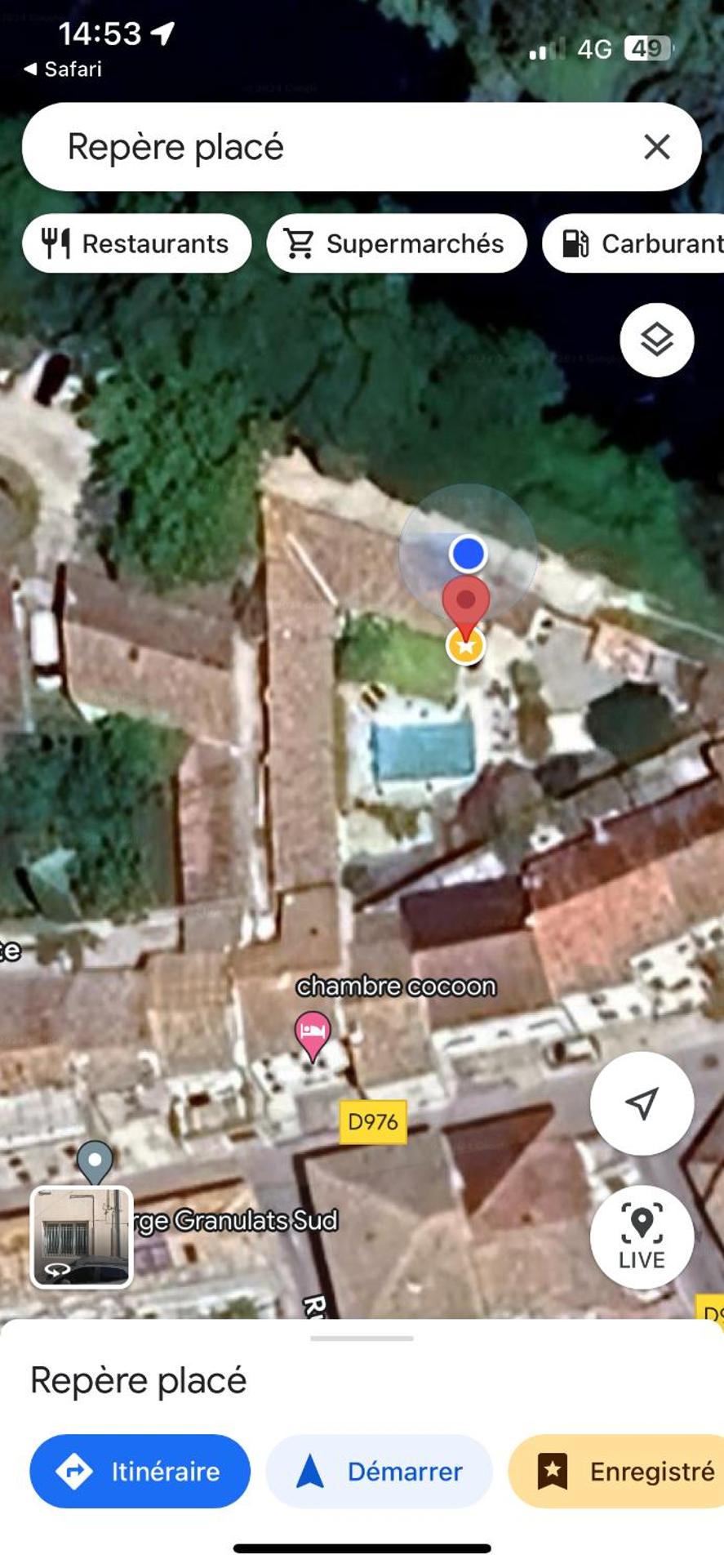Show nearby Supermarchés
Screen dimensions: 724x1568
[x=396, y=243]
